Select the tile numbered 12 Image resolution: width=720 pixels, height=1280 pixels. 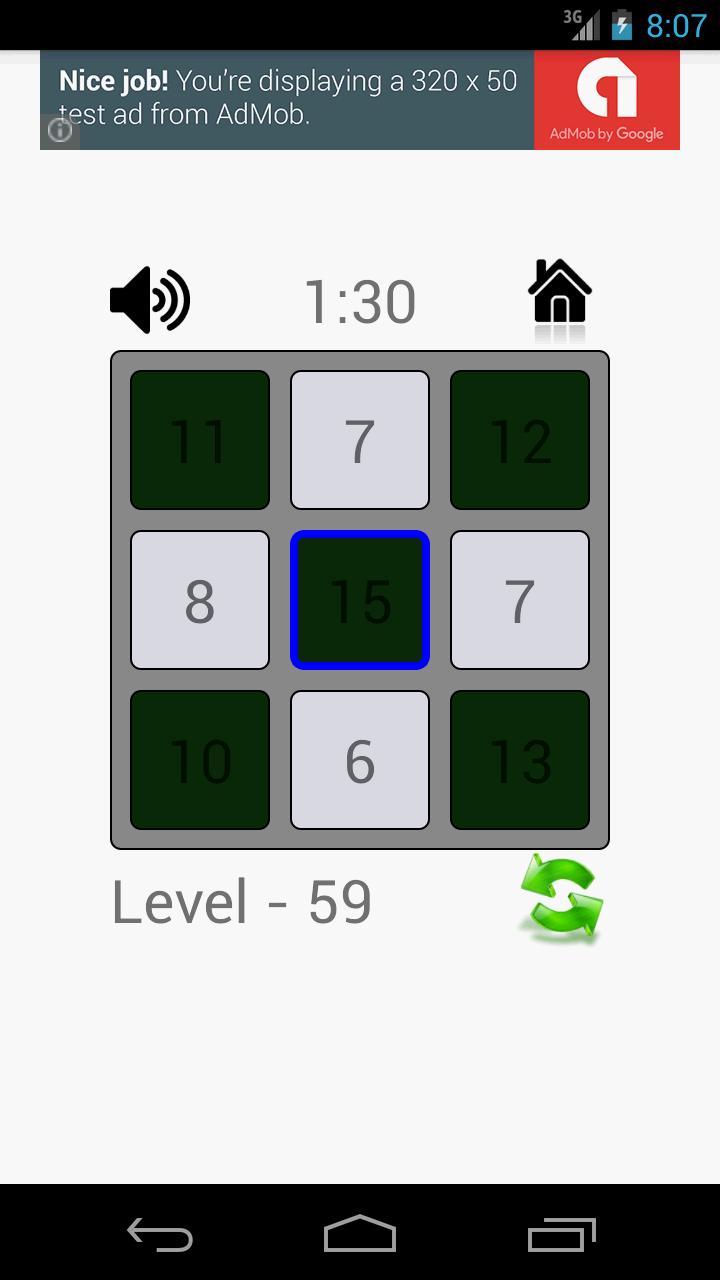point(519,439)
